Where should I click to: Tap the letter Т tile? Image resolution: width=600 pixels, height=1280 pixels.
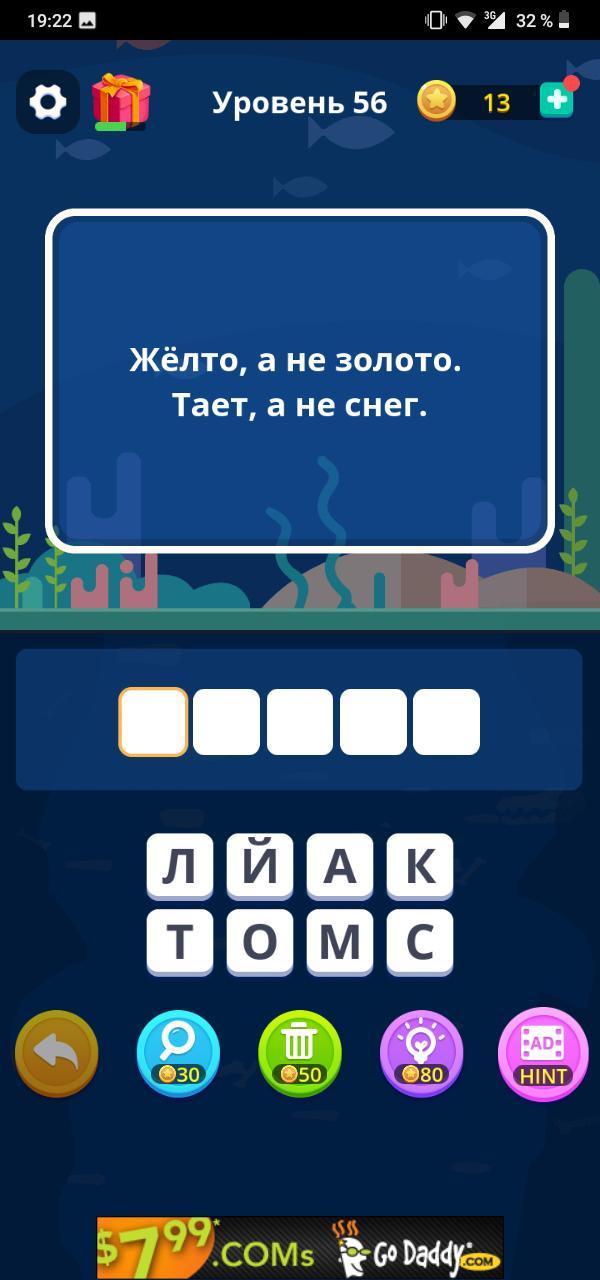pyautogui.click(x=180, y=941)
